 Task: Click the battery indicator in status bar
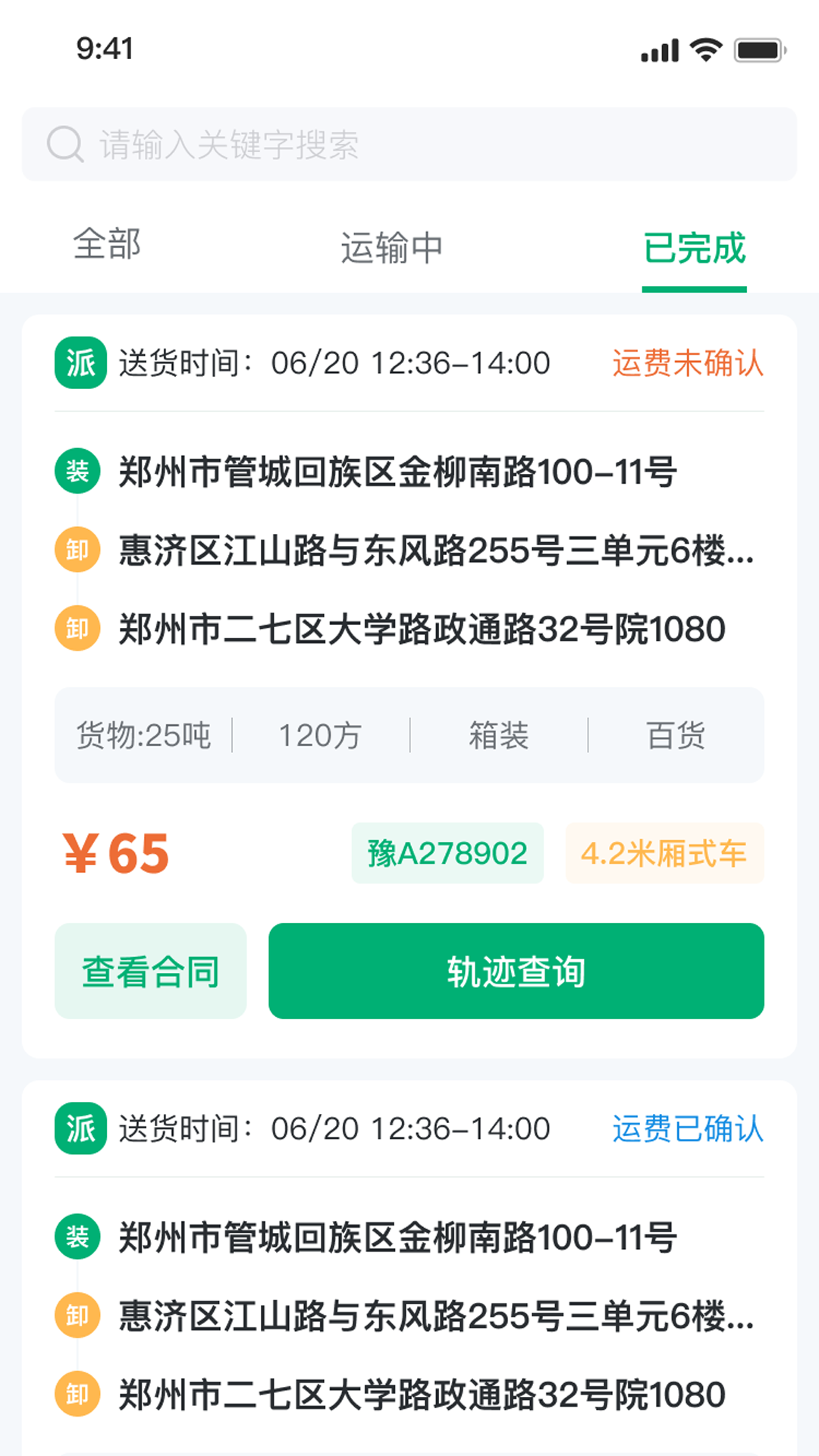pos(758,49)
